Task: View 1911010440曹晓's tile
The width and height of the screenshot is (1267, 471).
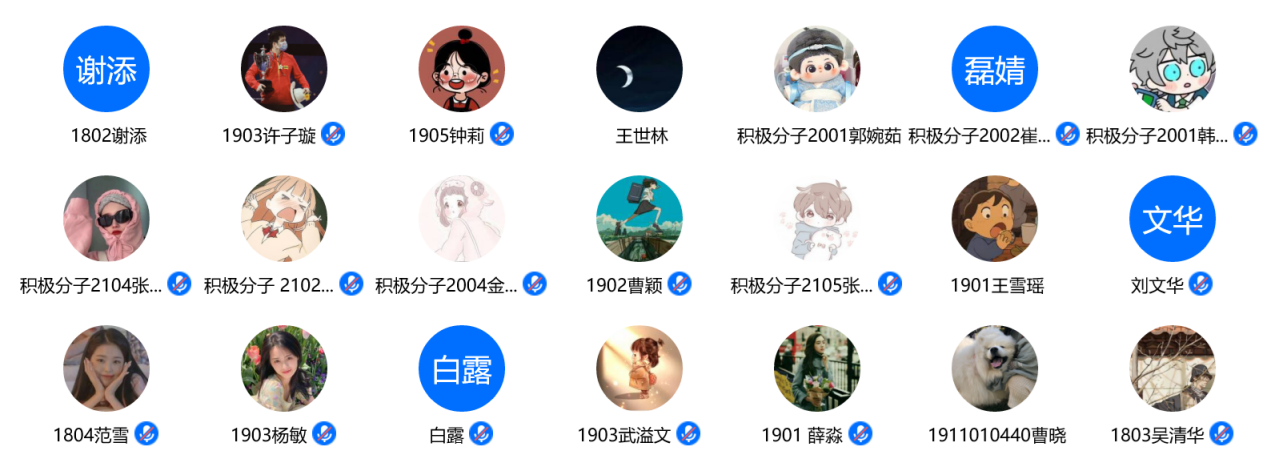Action: pos(994,369)
